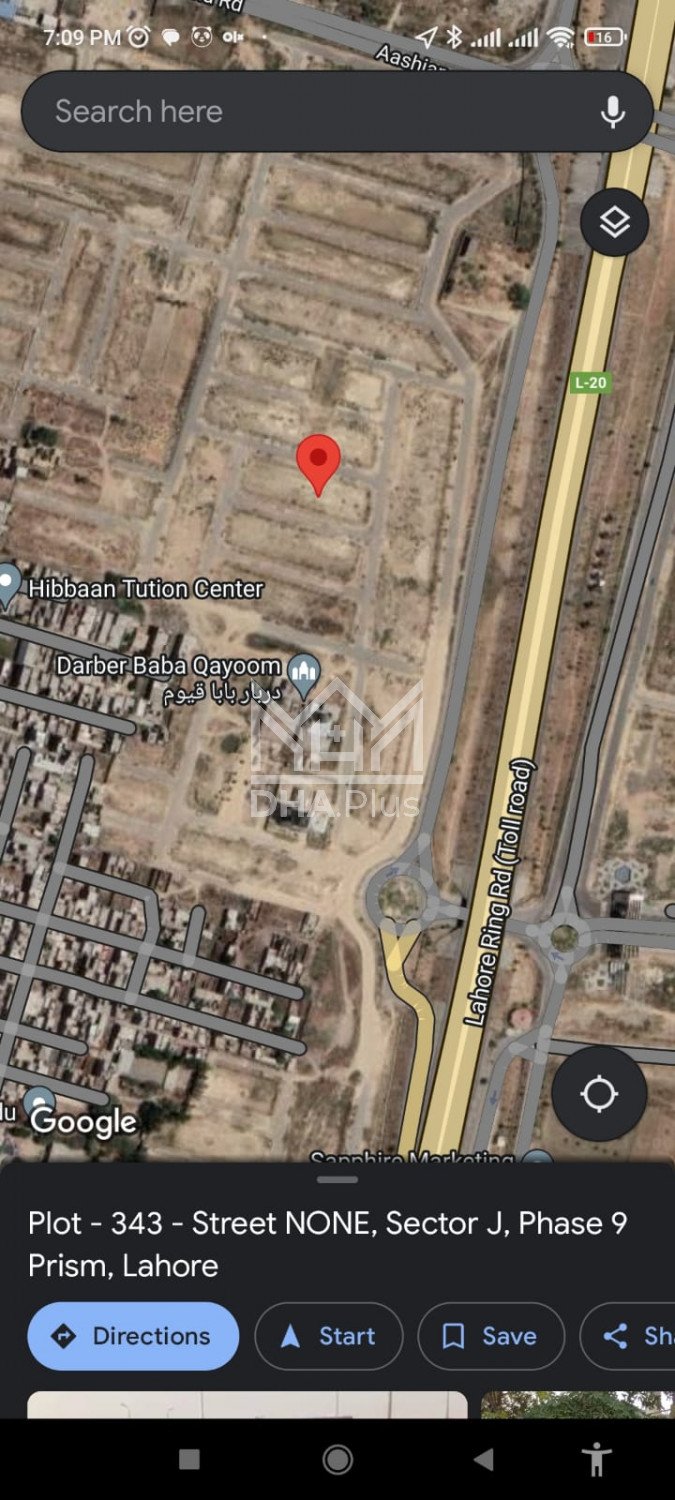This screenshot has height=1500, width=675.
Task: Expand the place details sheet handle
Action: tap(337, 1180)
